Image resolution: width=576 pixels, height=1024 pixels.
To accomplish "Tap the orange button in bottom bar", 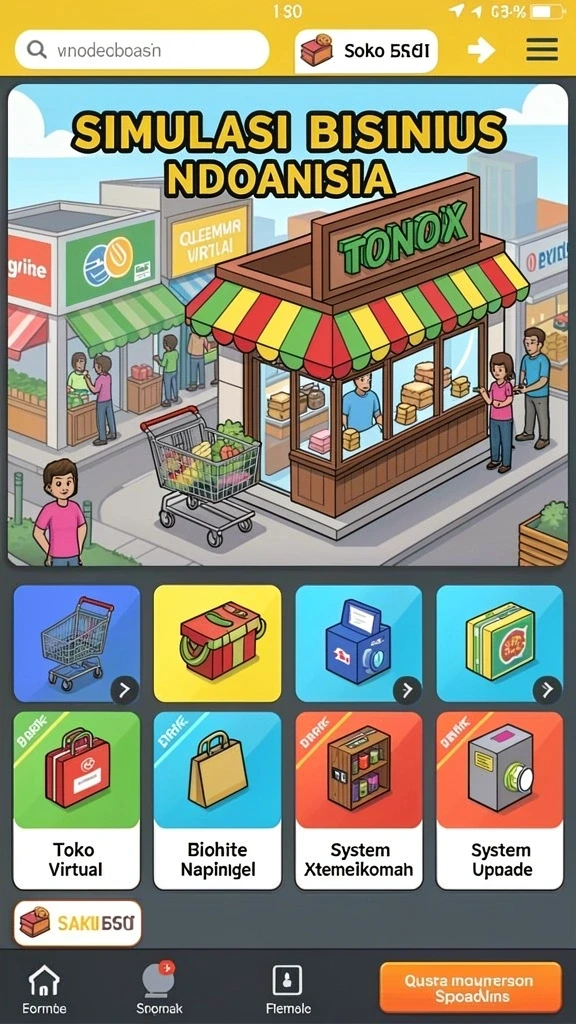I will [x=470, y=989].
